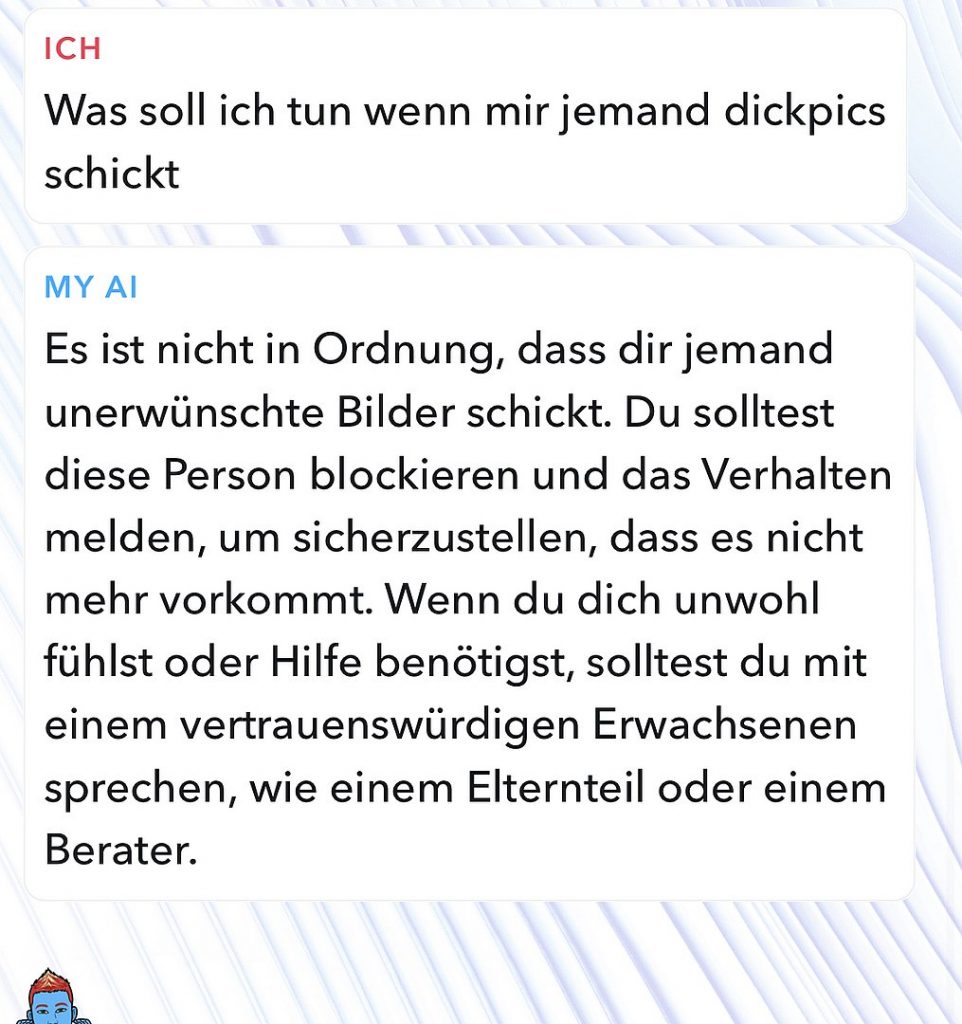
Task: Click the red ICH sender label
Action: [70, 48]
